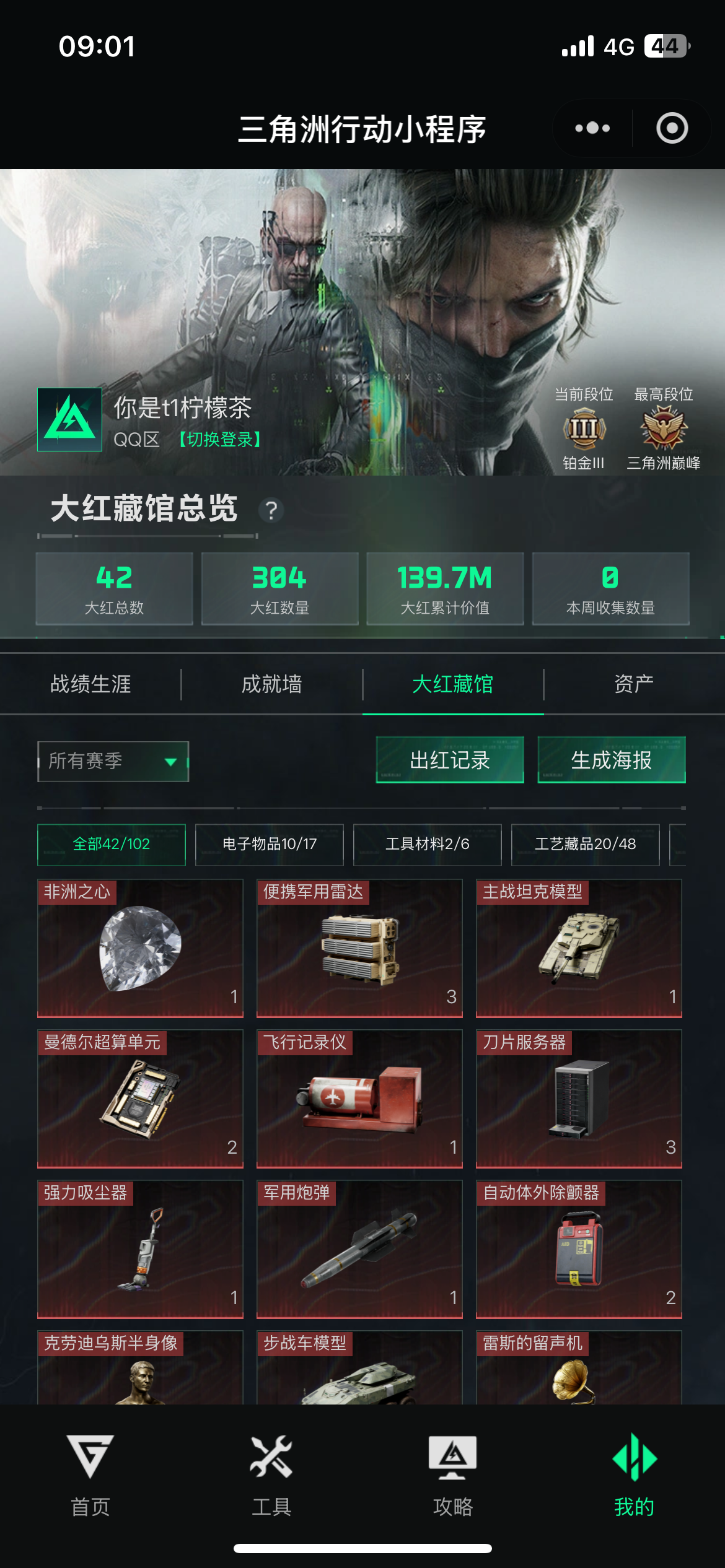725x1568 pixels.
Task: Tap 生成海报 to create a poster
Action: pos(612,760)
